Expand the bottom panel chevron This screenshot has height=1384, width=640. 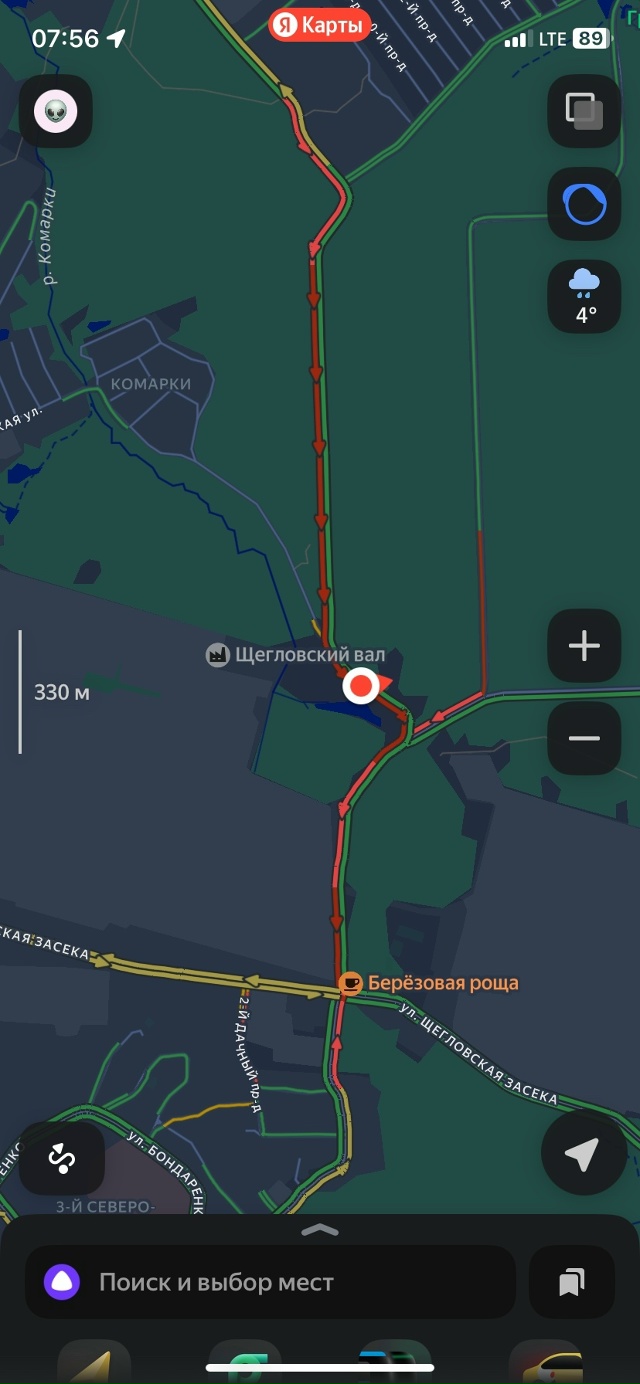pyautogui.click(x=320, y=1230)
